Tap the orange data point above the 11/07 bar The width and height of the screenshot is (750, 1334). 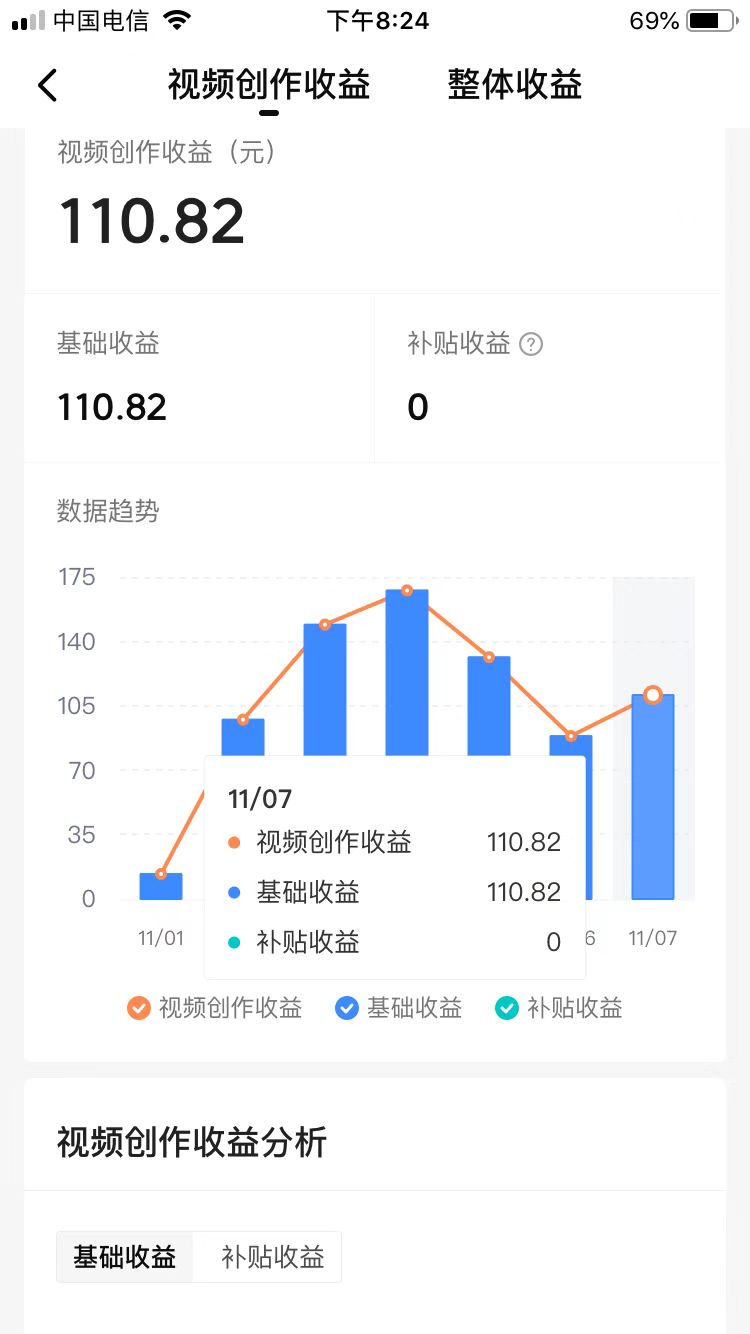(x=652, y=694)
